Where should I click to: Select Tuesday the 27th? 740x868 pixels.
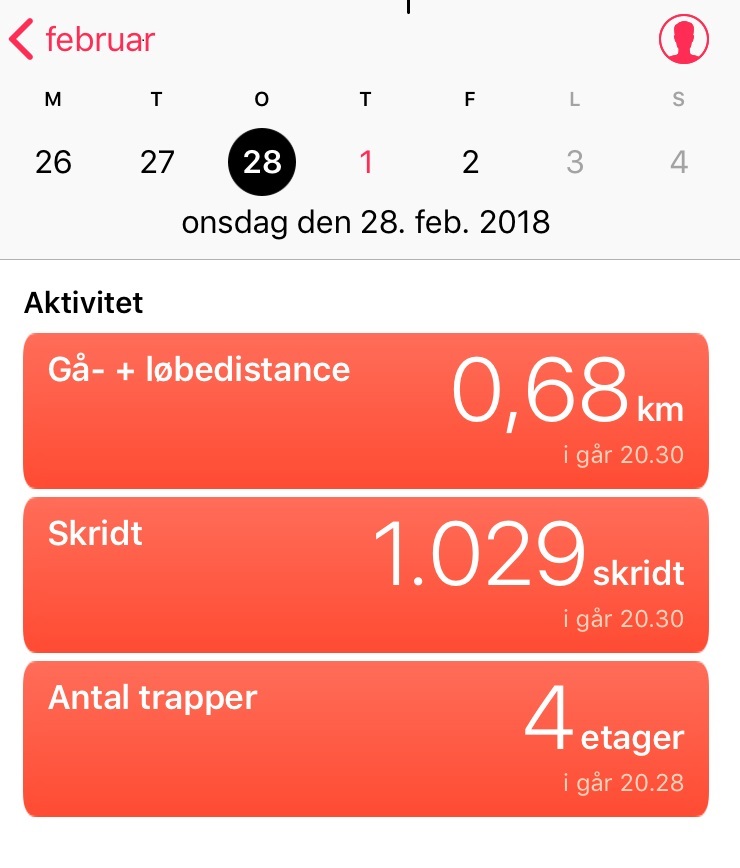pos(157,162)
